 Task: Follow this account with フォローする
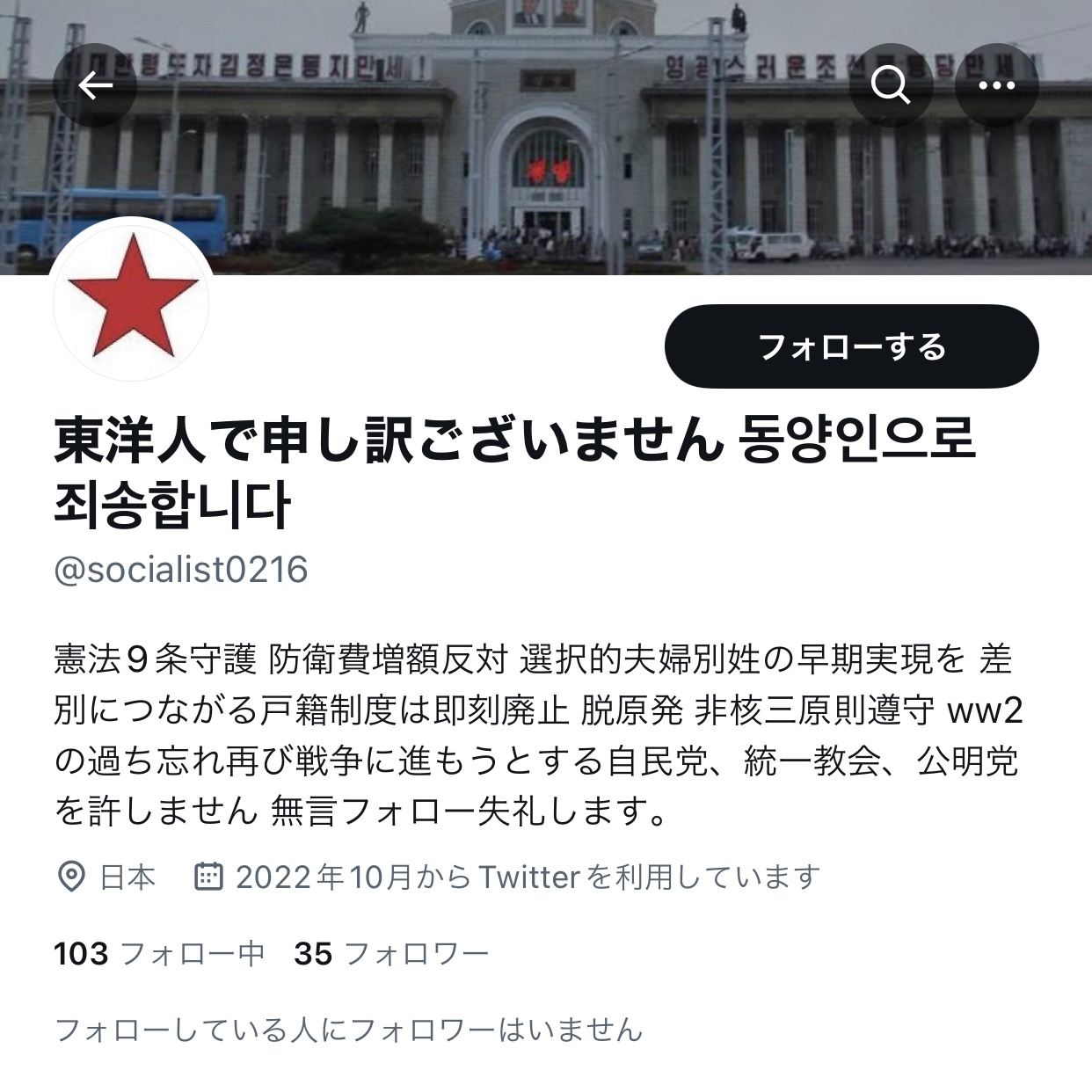[x=851, y=346]
